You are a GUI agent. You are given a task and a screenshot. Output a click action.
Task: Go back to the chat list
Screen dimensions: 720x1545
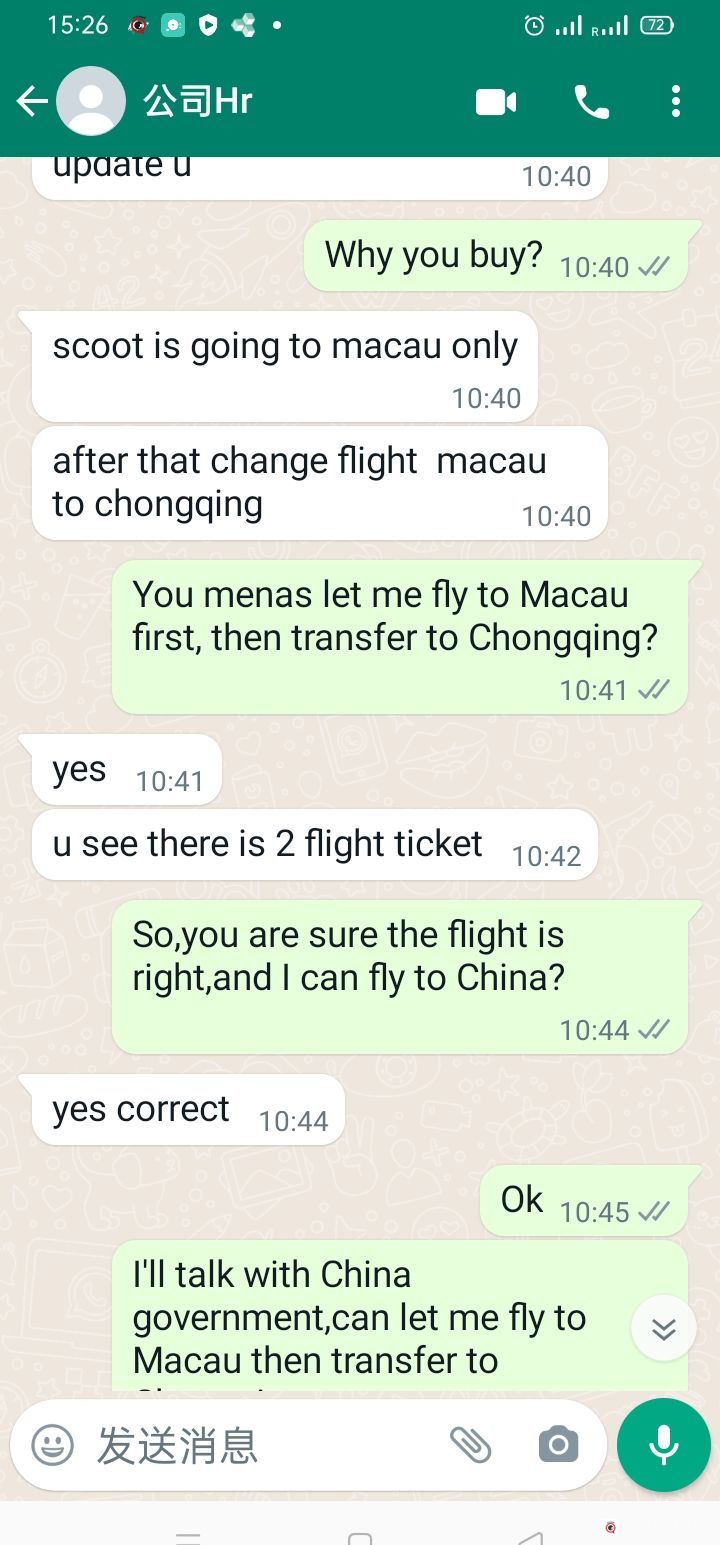pyautogui.click(x=32, y=101)
